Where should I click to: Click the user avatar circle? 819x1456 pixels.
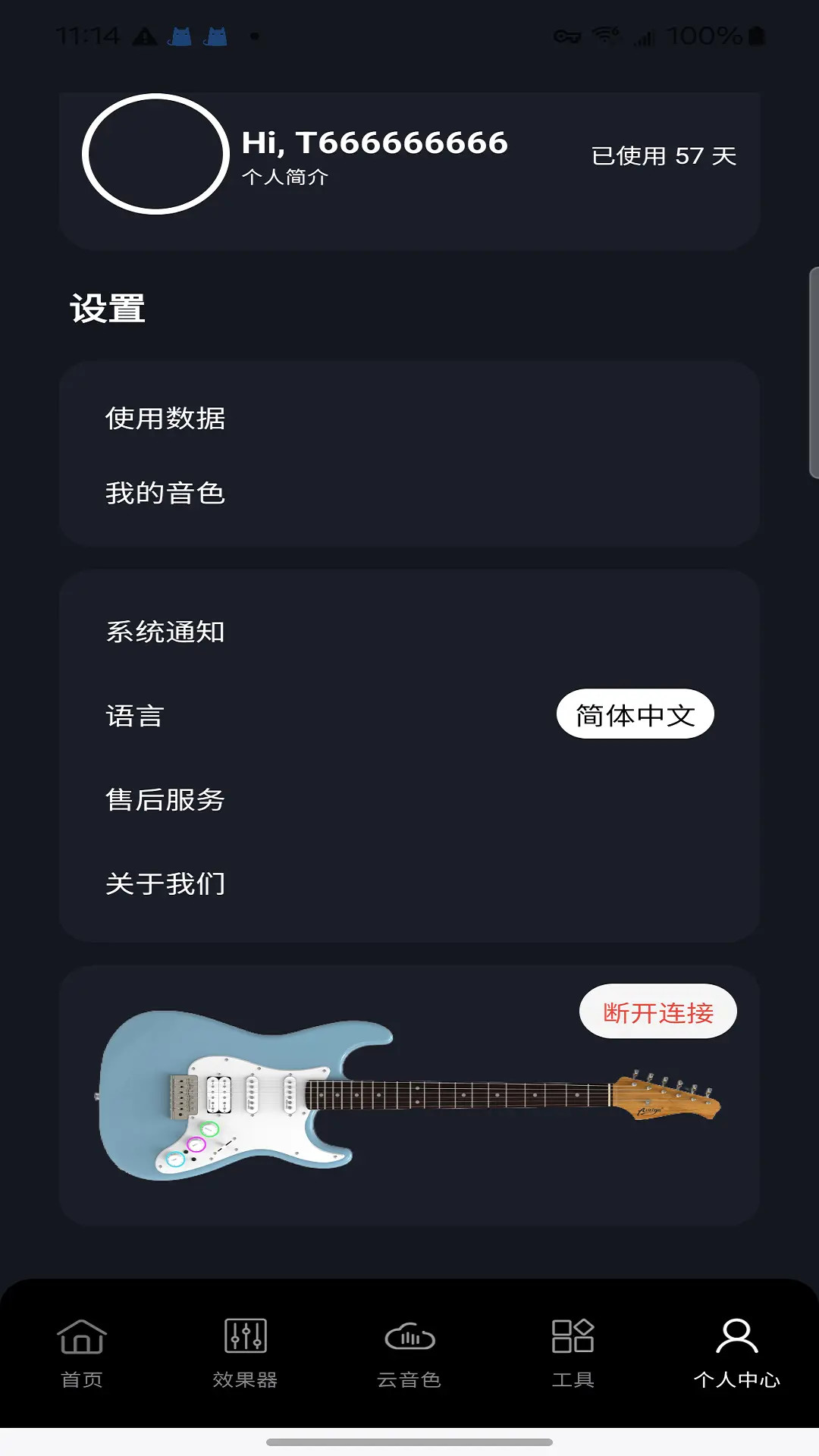[x=155, y=155]
